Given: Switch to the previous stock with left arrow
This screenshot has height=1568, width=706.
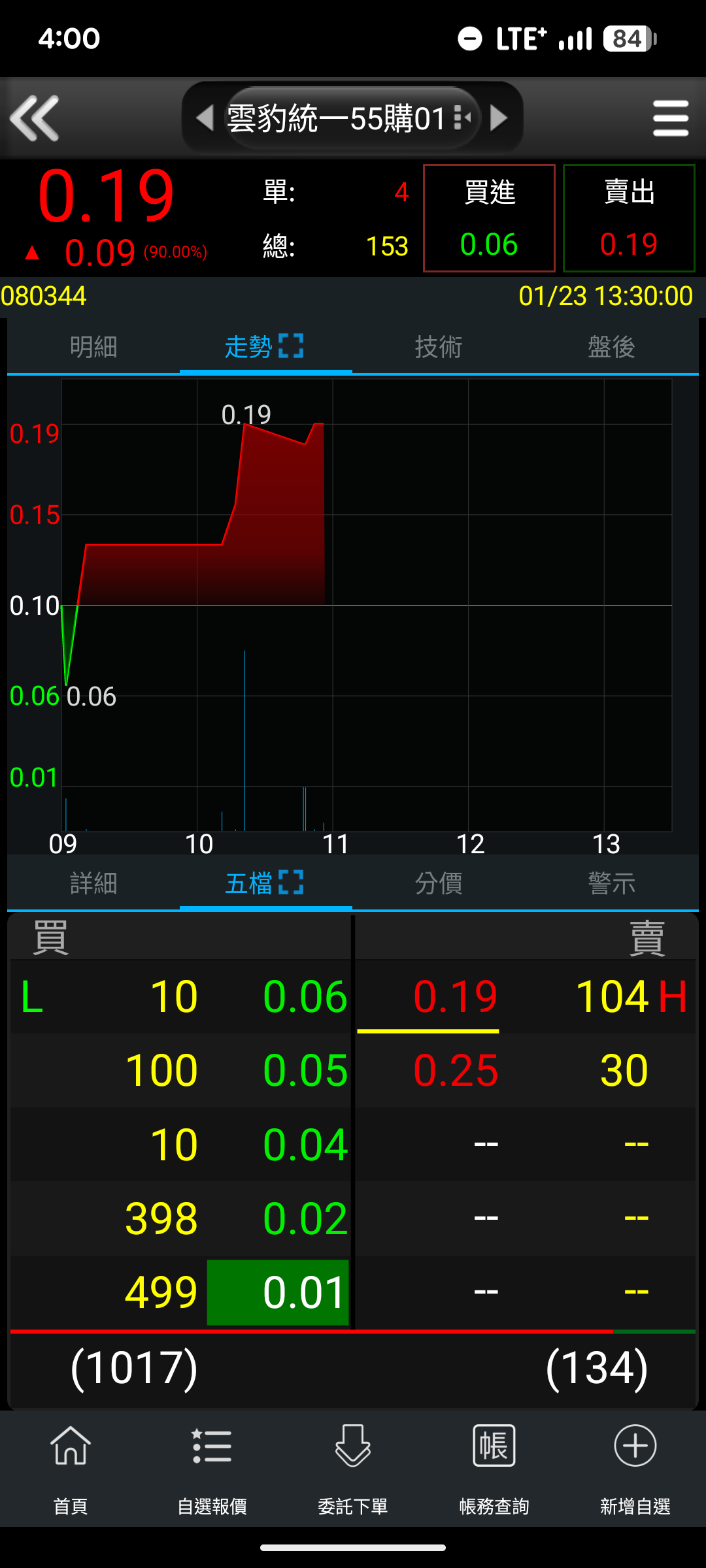Looking at the screenshot, I should click(205, 118).
